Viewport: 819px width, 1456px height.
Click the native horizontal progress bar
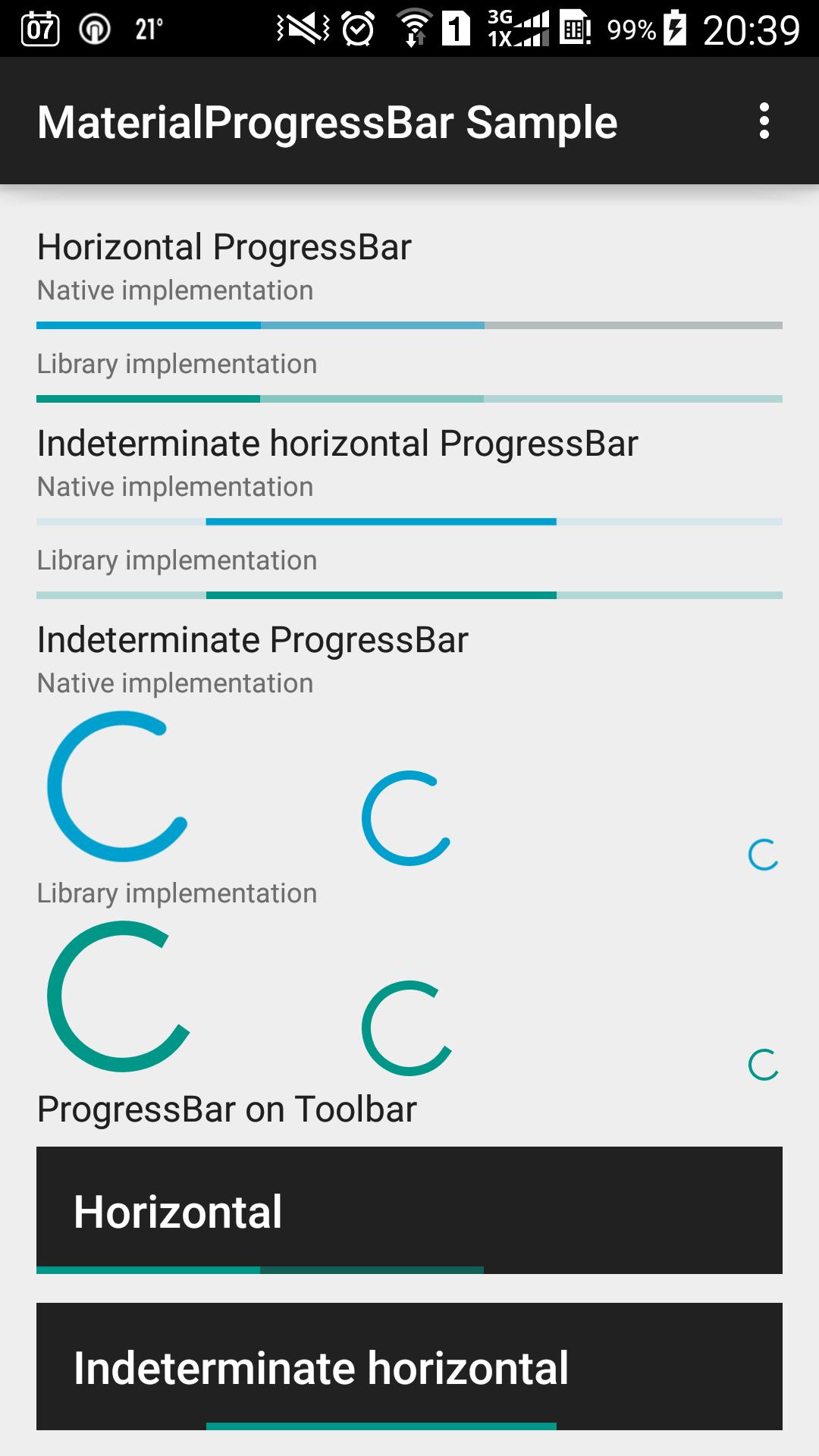pyautogui.click(x=409, y=325)
